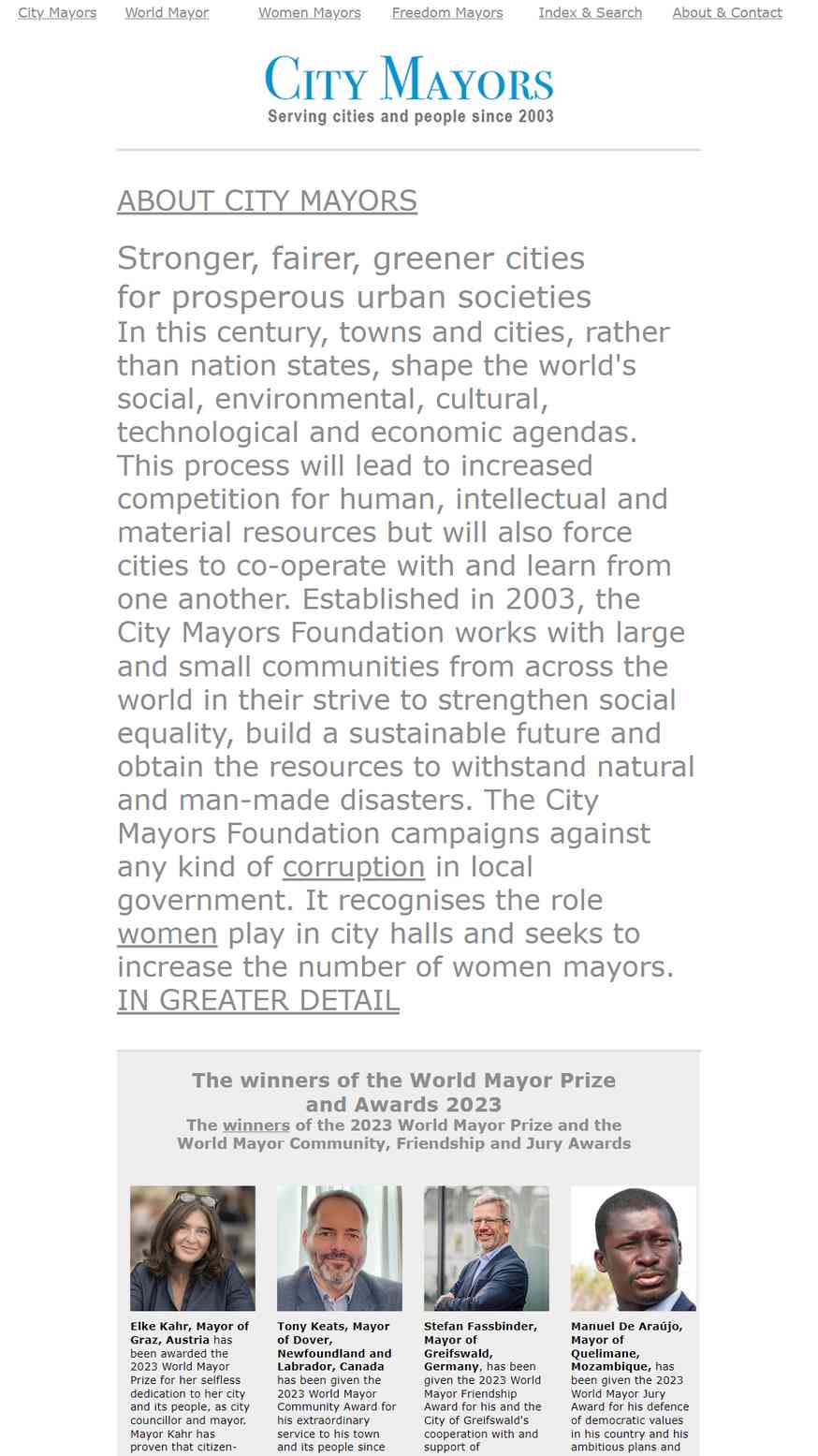Image resolution: width=818 pixels, height=1456 pixels.
Task: Open the City Mayors nav link
Action: coord(57,13)
